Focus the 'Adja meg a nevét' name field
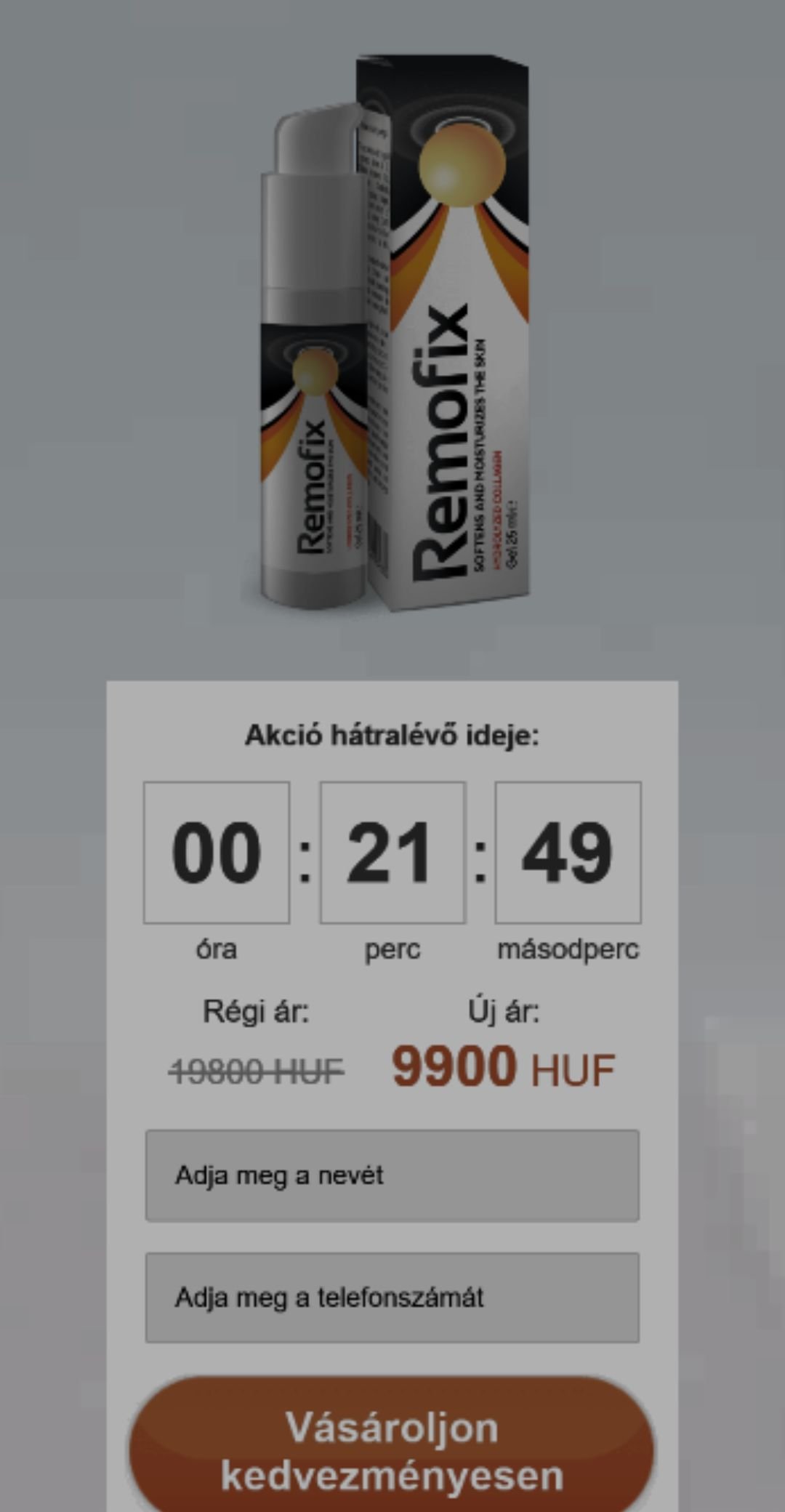This screenshot has width=785, height=1512. [x=392, y=1175]
